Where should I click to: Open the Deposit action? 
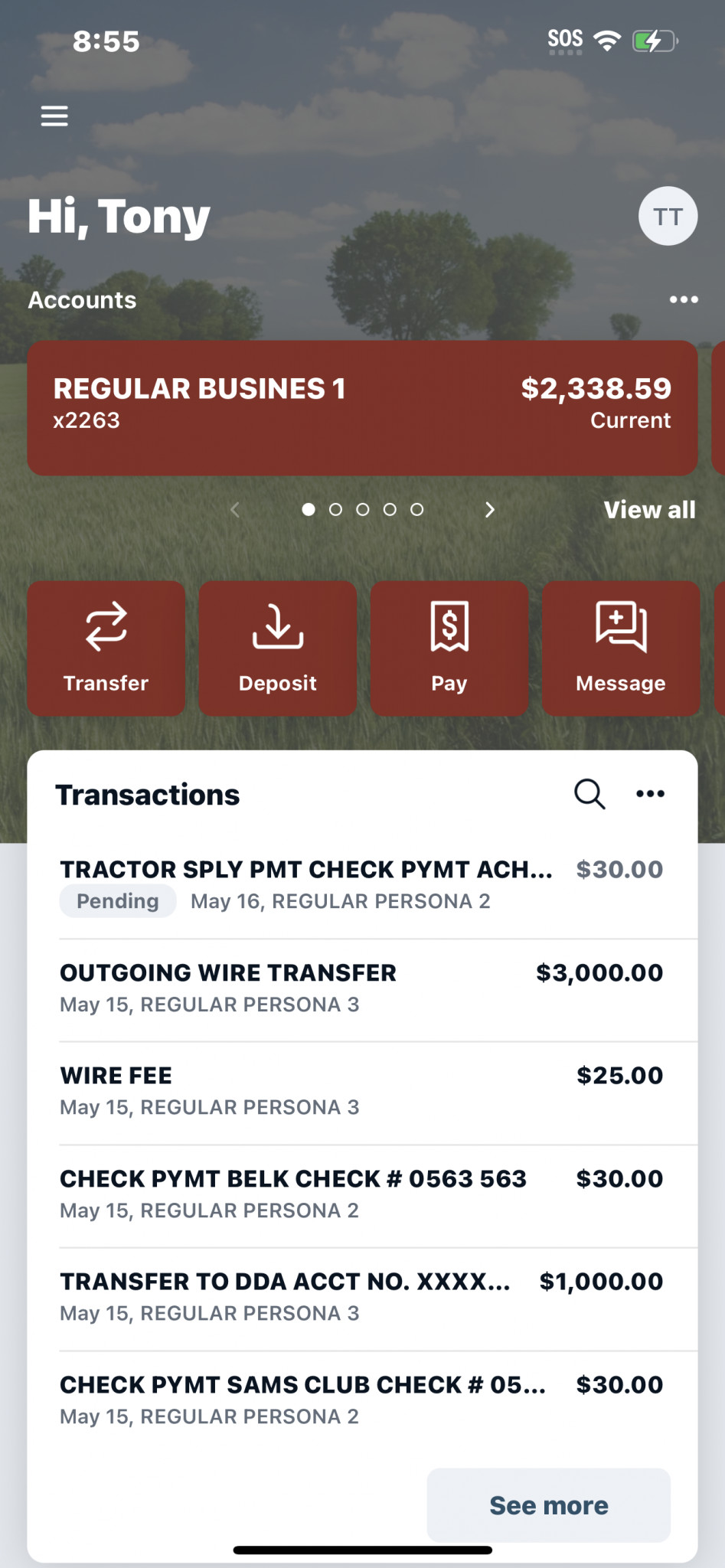[278, 648]
